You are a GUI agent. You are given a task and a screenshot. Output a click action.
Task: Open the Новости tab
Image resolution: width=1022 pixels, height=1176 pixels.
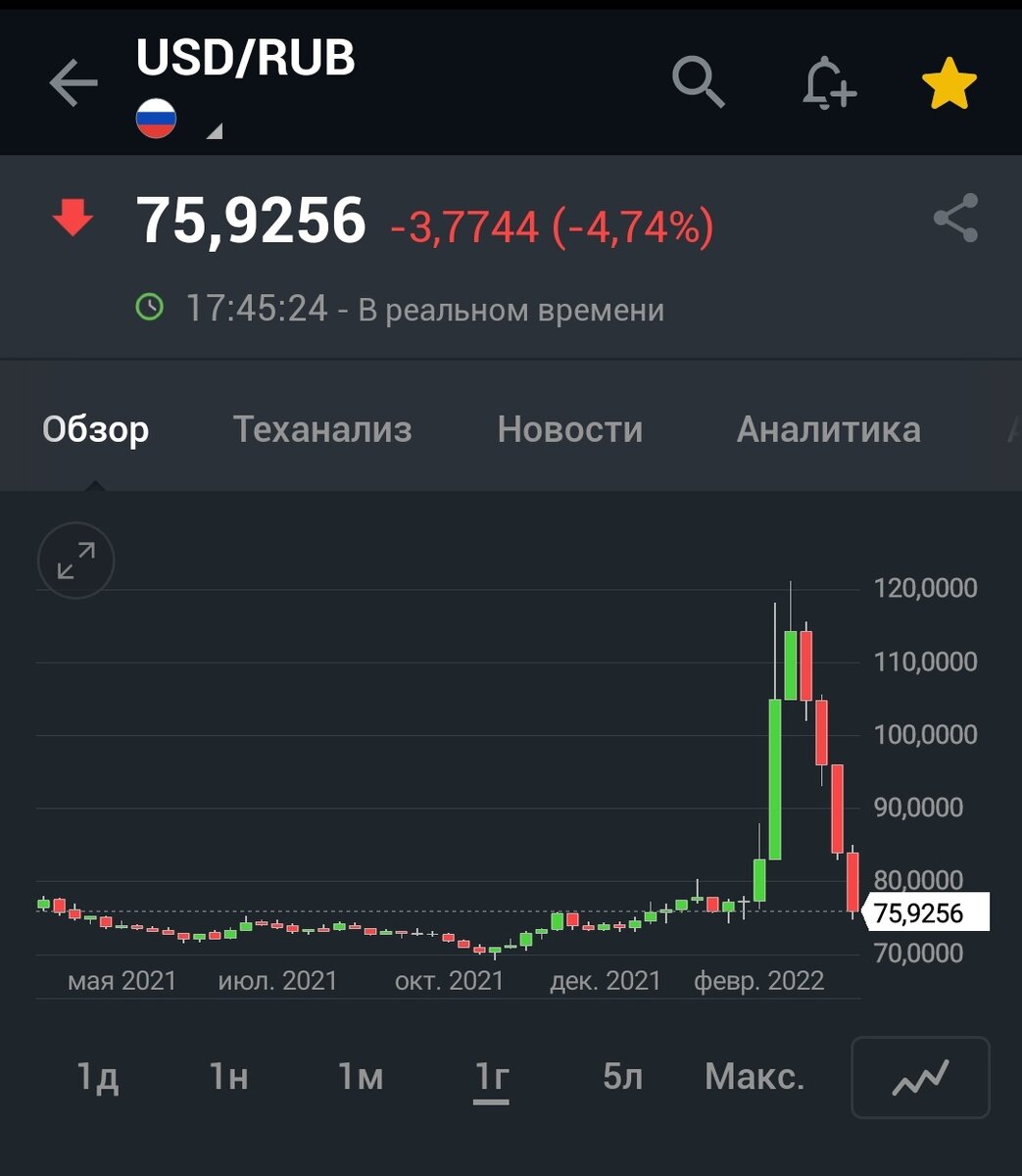pos(570,429)
